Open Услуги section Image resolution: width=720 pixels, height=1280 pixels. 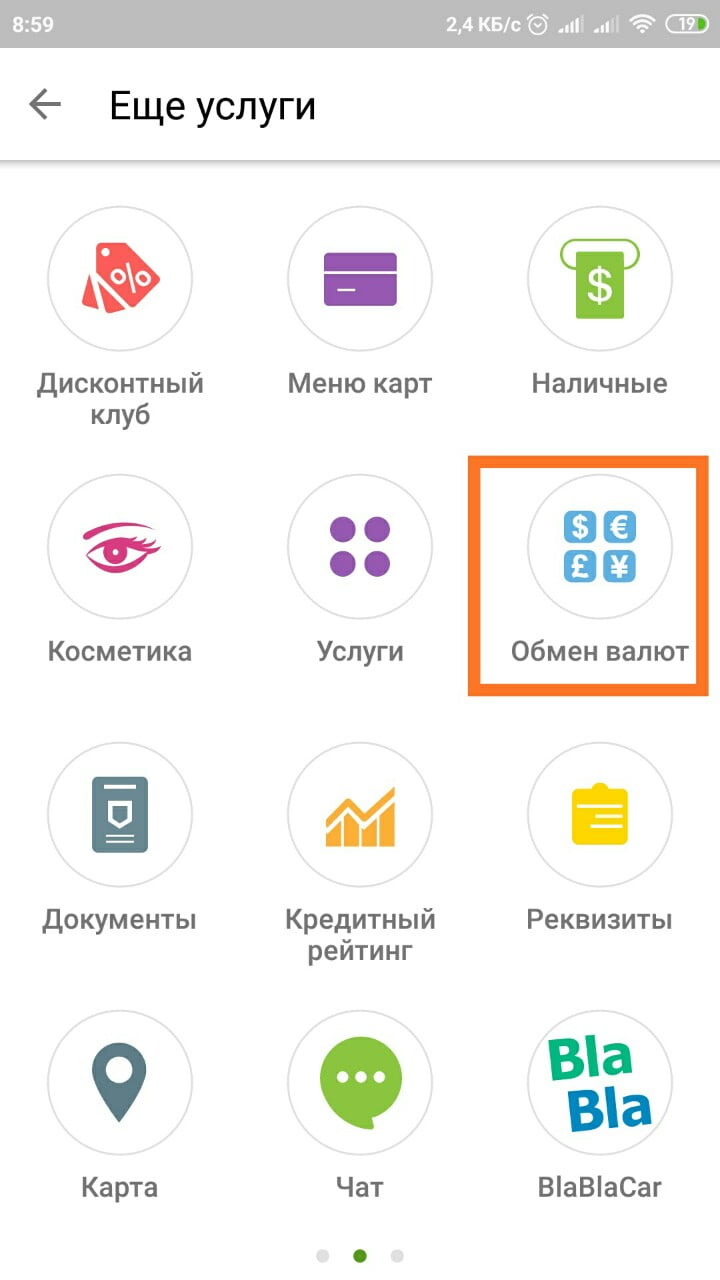360,546
